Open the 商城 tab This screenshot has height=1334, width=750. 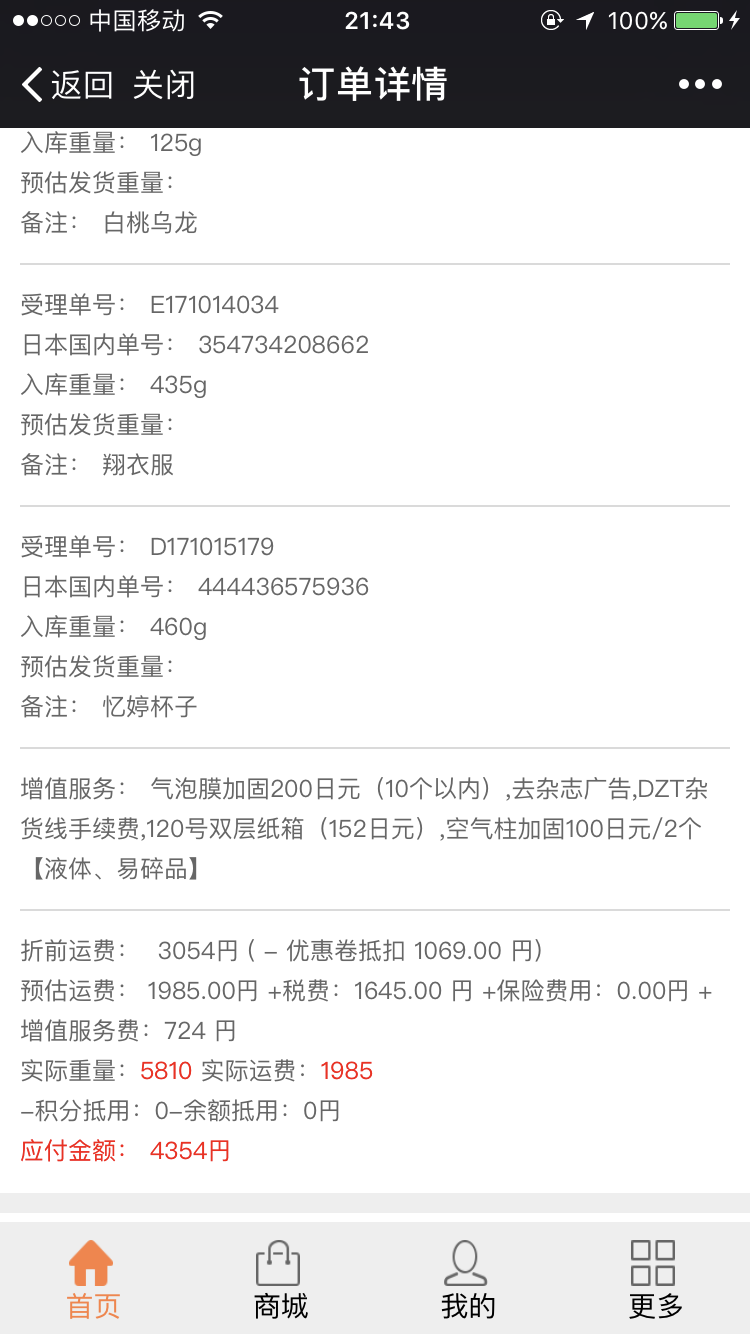[x=280, y=1279]
